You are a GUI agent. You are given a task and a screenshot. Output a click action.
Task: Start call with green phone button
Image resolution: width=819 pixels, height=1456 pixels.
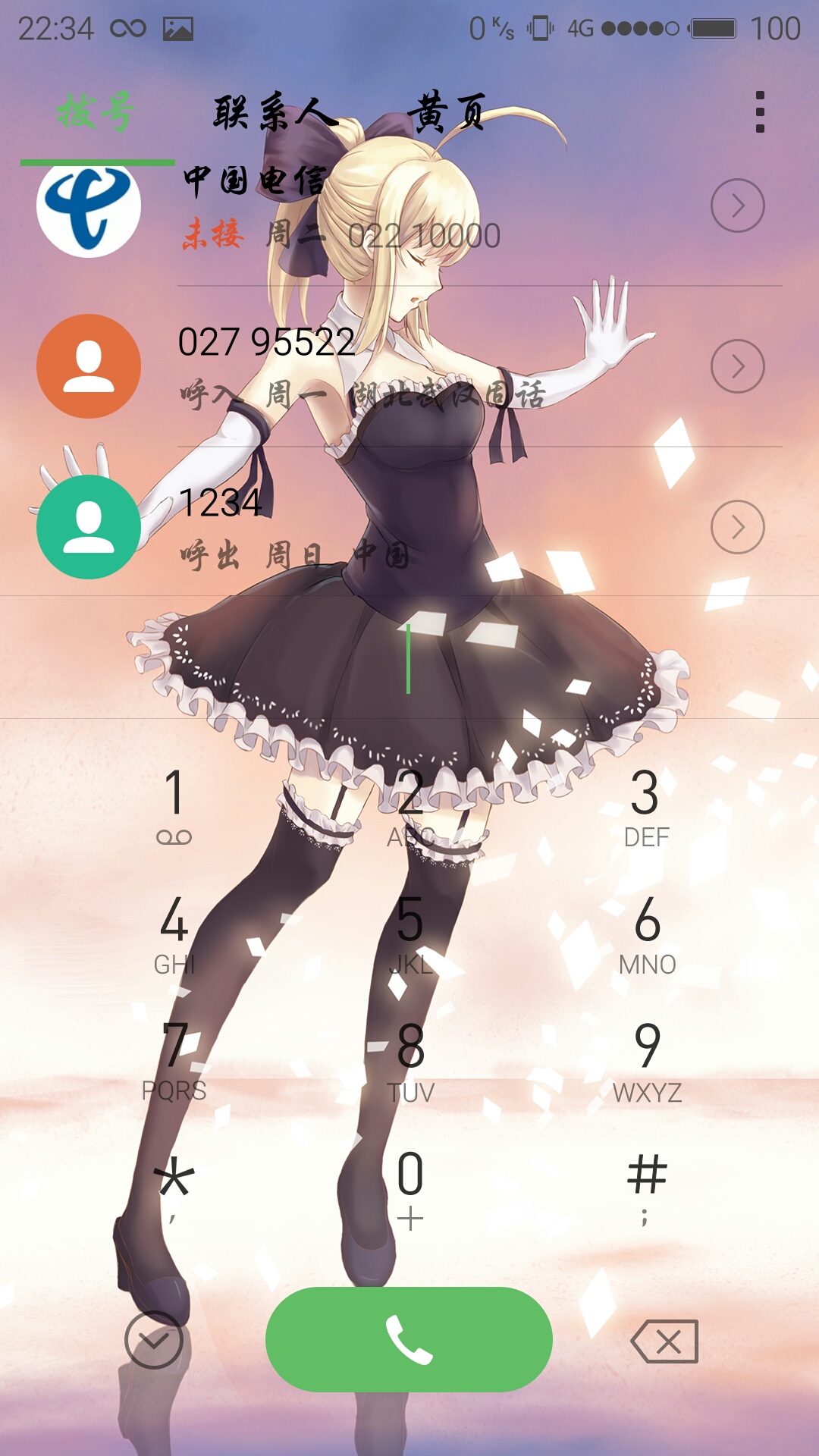[x=409, y=1339]
